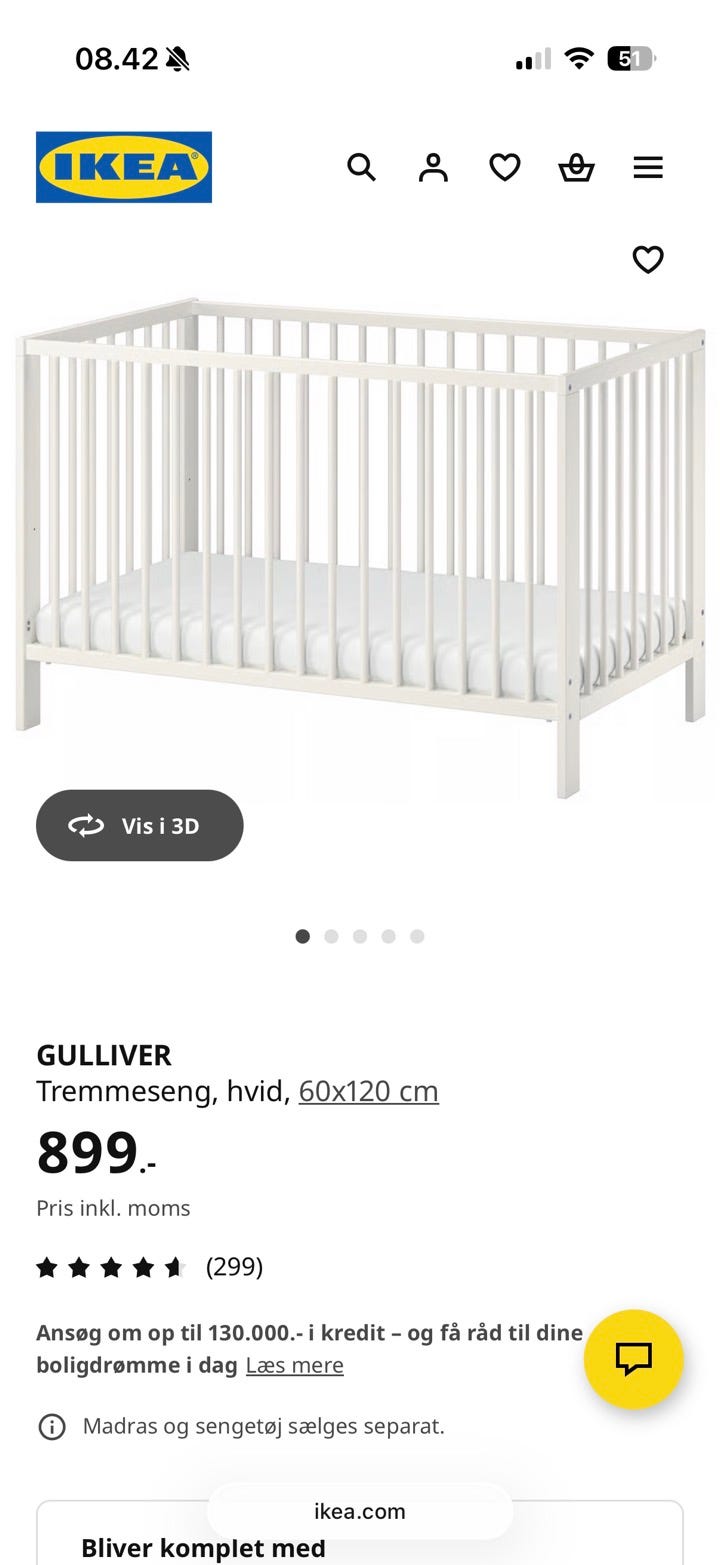Open the user profile icon

[433, 168]
